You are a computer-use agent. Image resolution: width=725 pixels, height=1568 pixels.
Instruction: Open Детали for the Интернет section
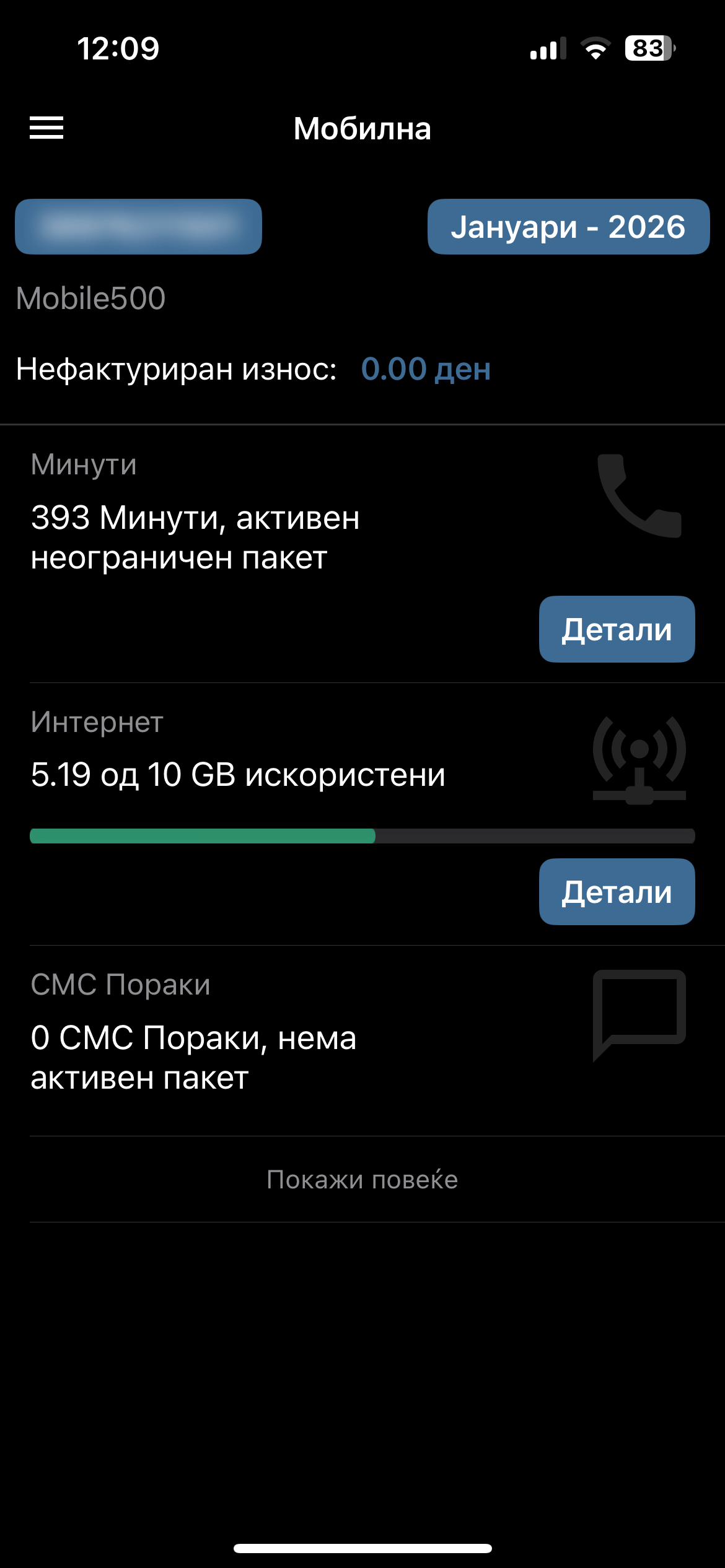click(617, 892)
